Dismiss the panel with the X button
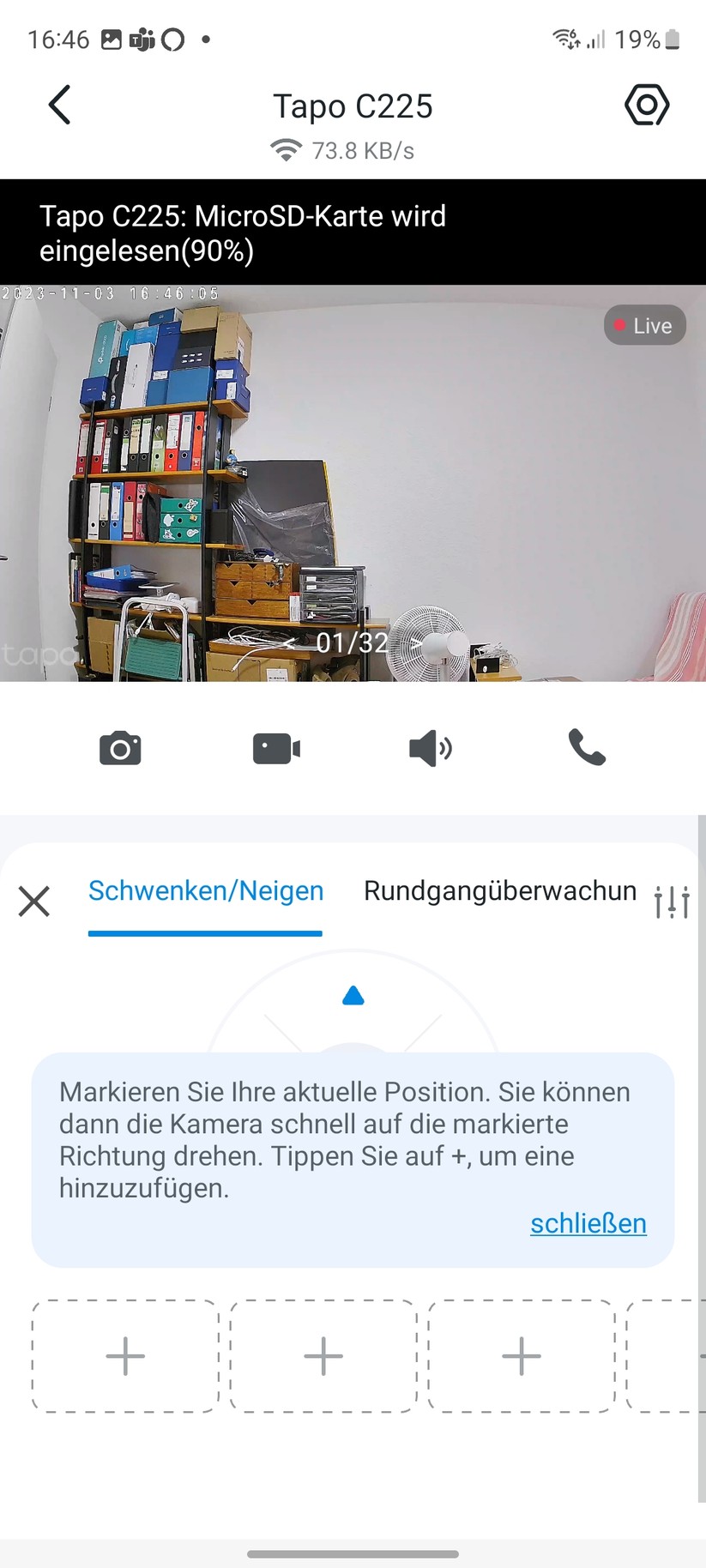The height and width of the screenshot is (1568, 706). pyautogui.click(x=34, y=902)
